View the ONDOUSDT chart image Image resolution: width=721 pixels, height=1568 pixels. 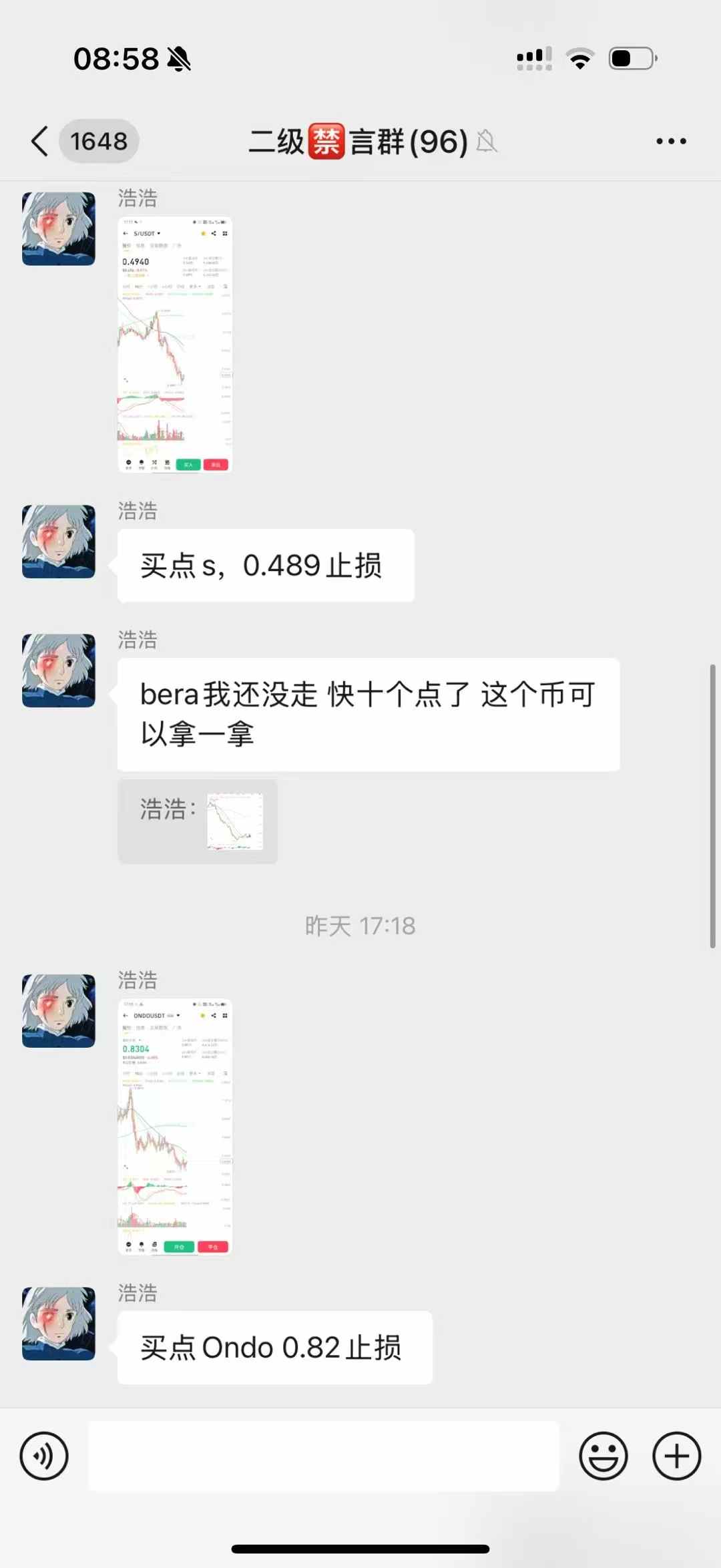point(175,1127)
